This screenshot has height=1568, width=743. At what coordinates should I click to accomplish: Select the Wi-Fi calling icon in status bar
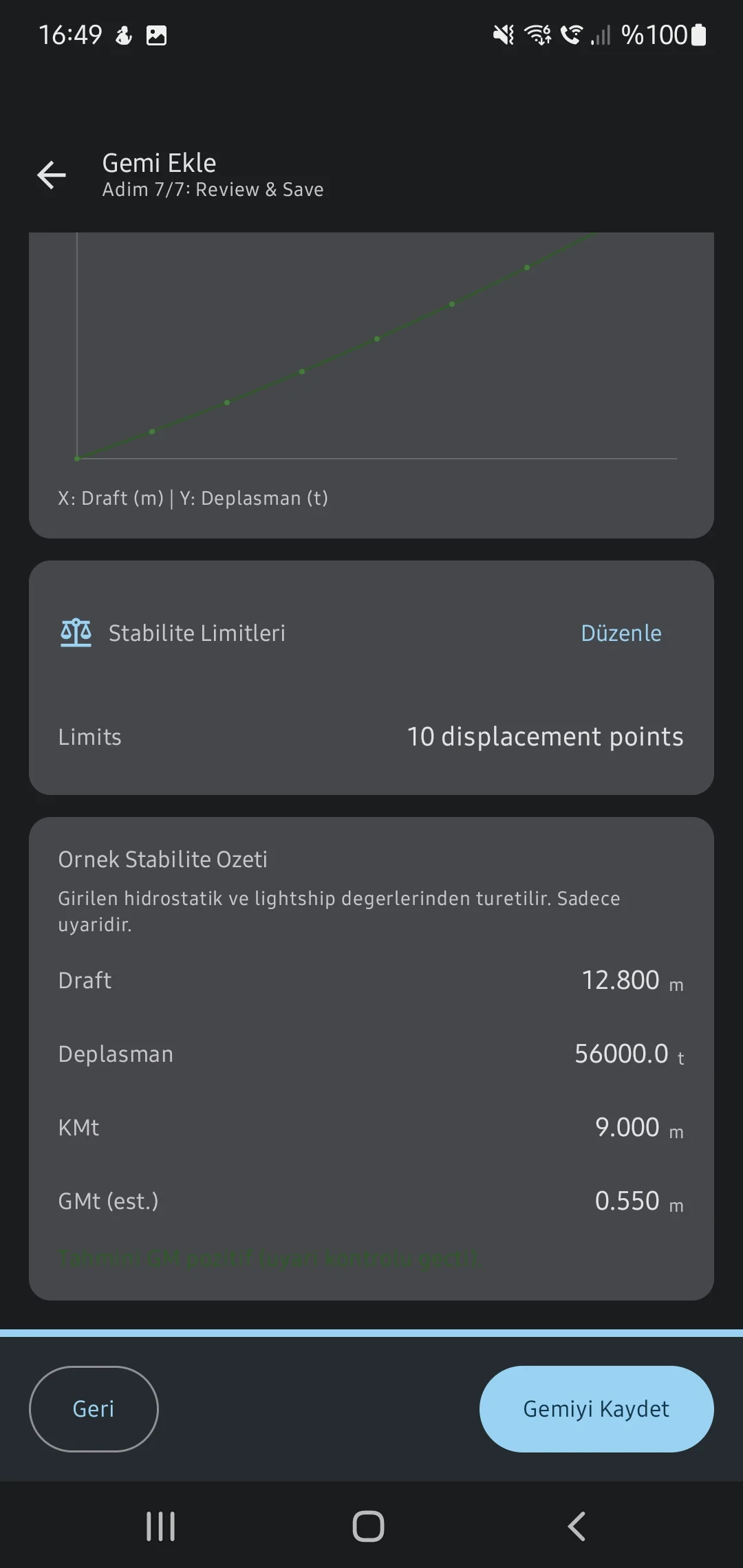pyautogui.click(x=570, y=35)
